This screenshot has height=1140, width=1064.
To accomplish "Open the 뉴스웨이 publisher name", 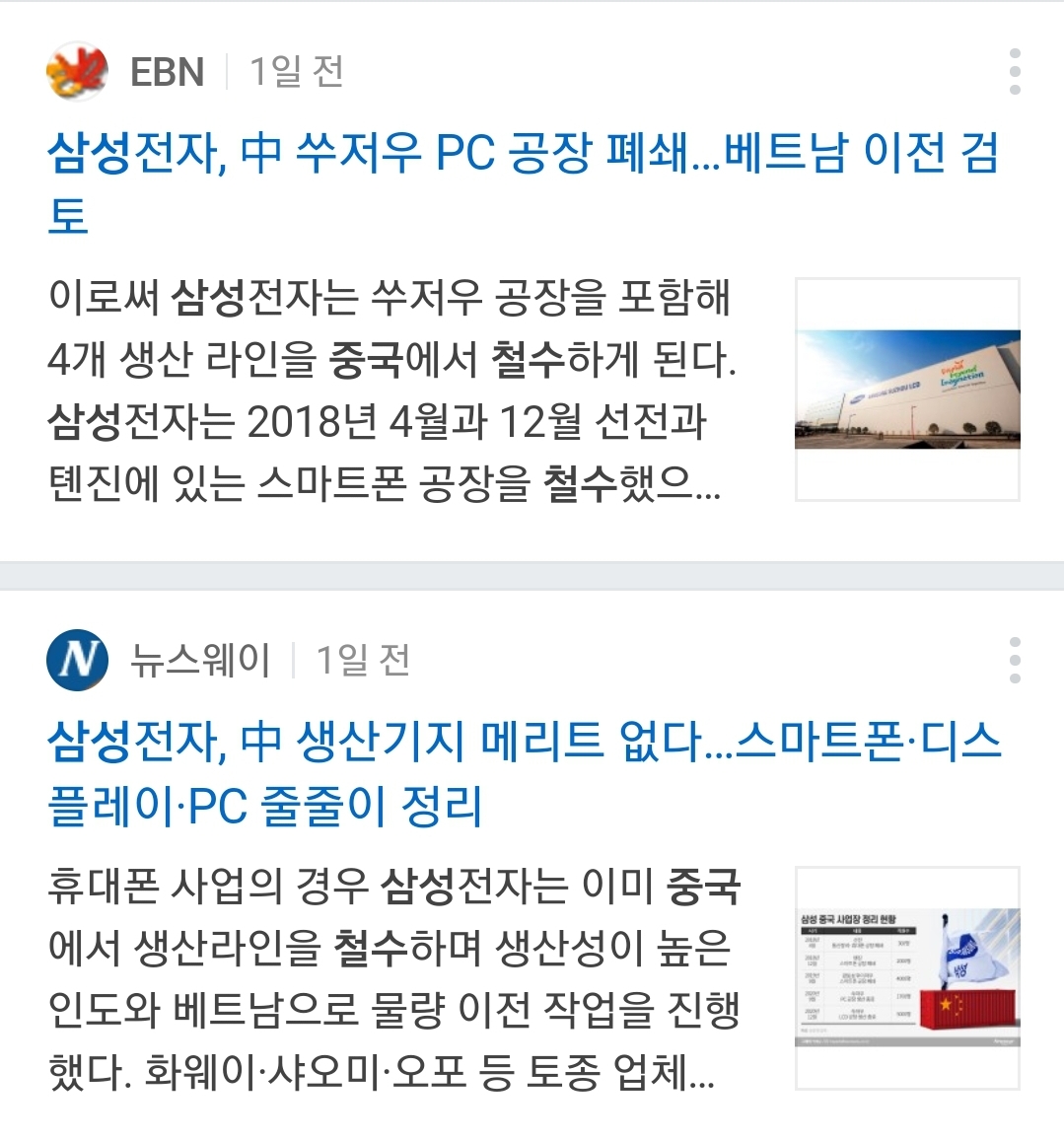I will 200,660.
